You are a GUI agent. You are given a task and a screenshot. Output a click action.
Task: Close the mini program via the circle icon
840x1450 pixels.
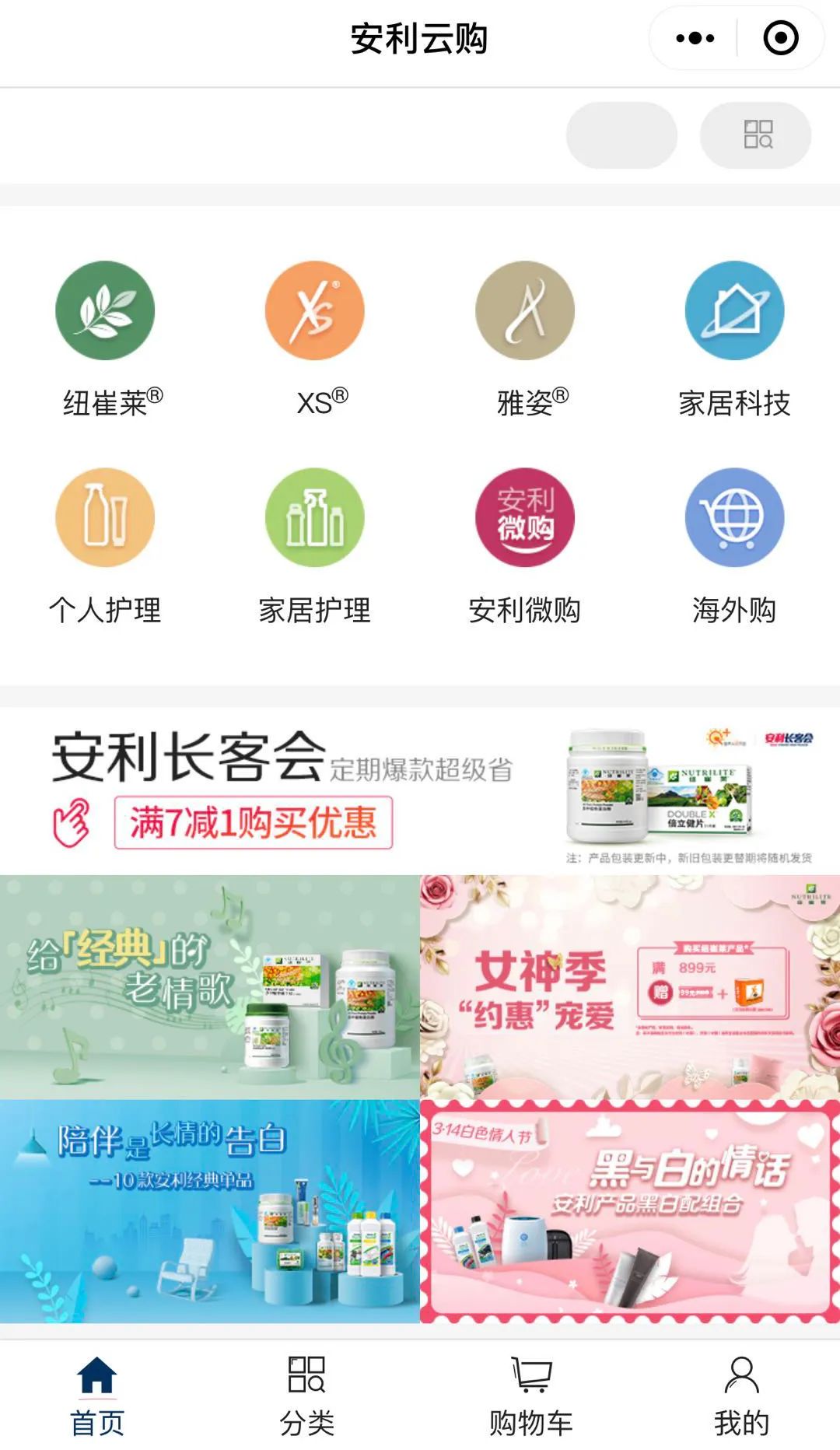(780, 38)
